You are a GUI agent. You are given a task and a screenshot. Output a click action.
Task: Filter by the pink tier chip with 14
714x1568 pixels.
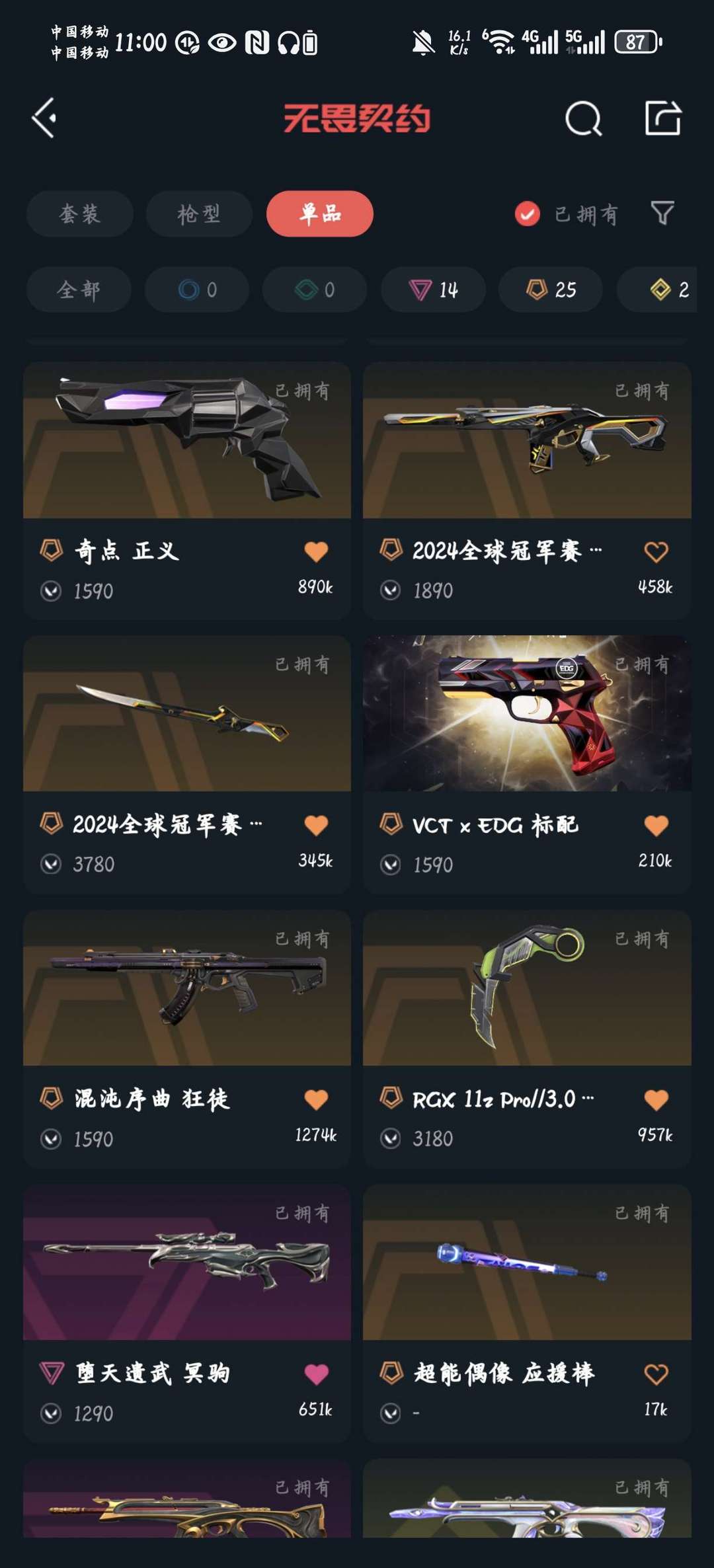point(434,290)
